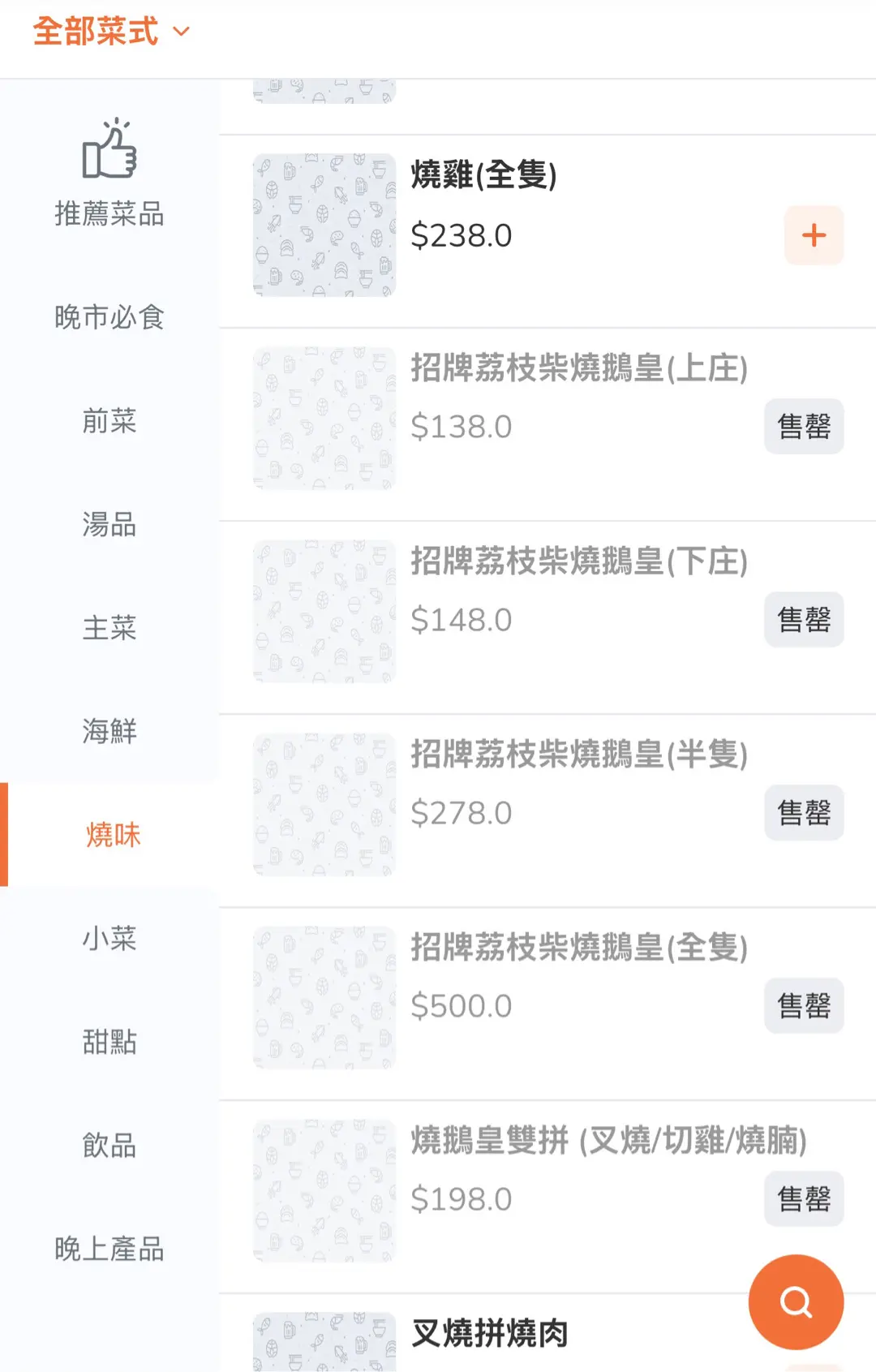Select the 晚市必食 category
The image size is (876, 1372).
(x=109, y=317)
